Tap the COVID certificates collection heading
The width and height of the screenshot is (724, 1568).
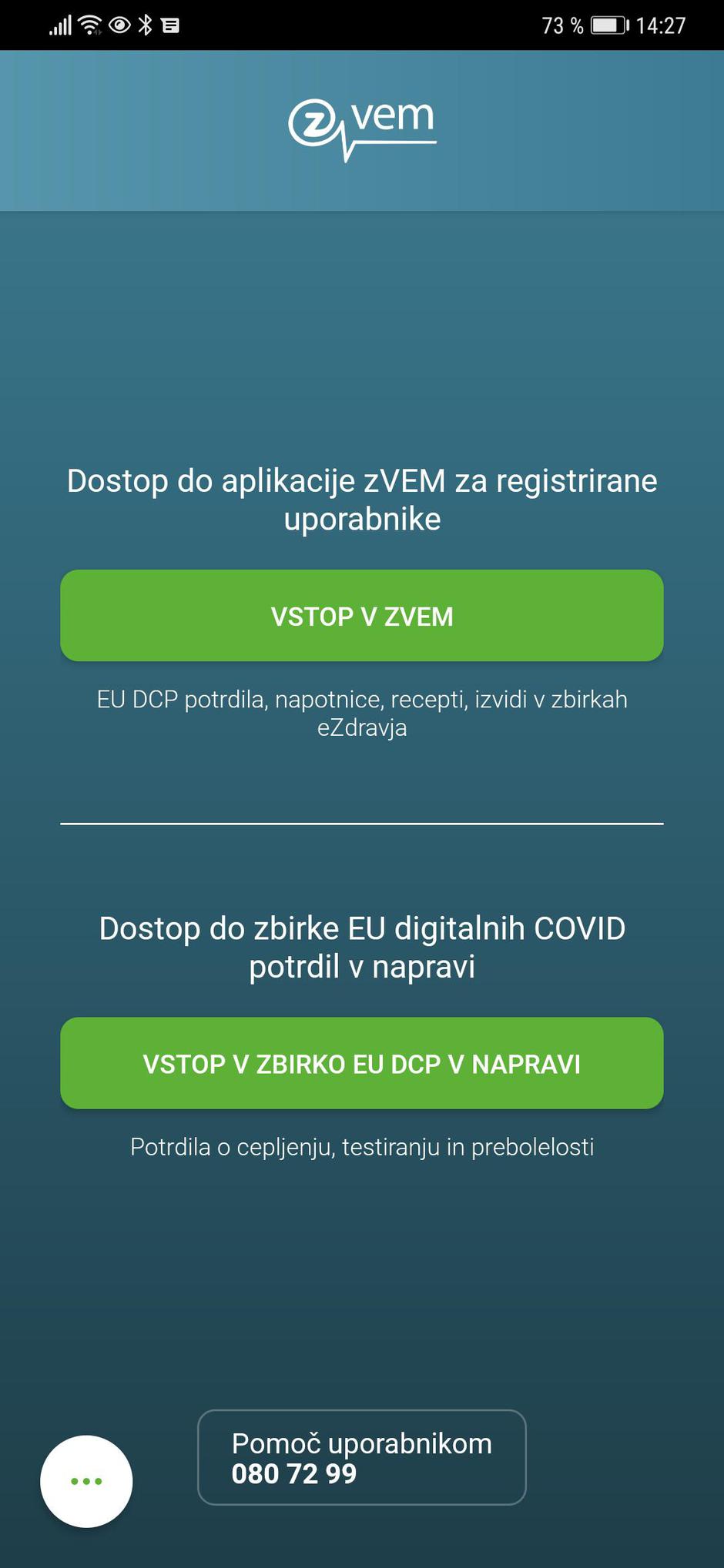coord(361,948)
